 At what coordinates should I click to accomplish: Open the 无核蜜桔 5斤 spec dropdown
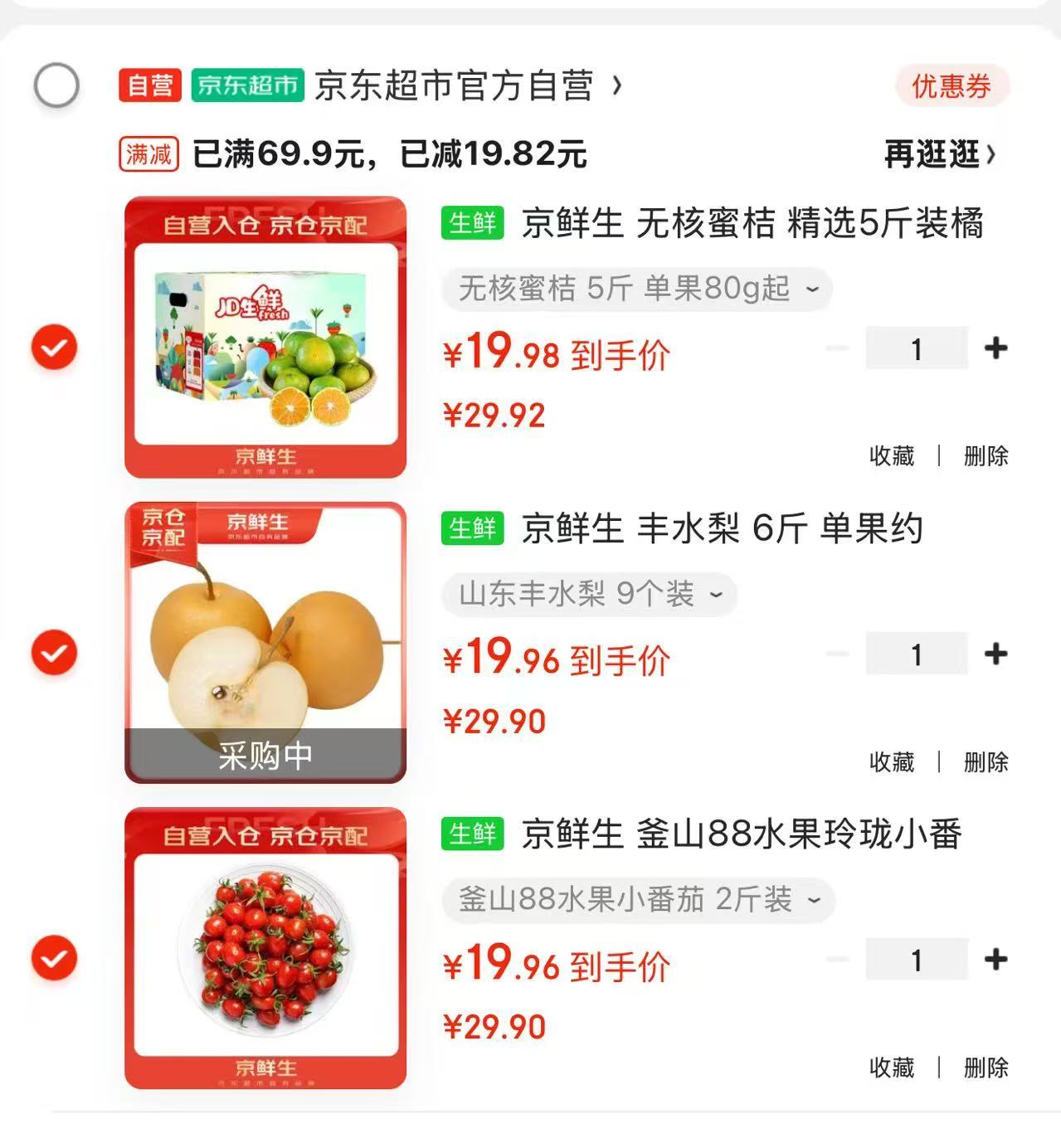pos(635,289)
